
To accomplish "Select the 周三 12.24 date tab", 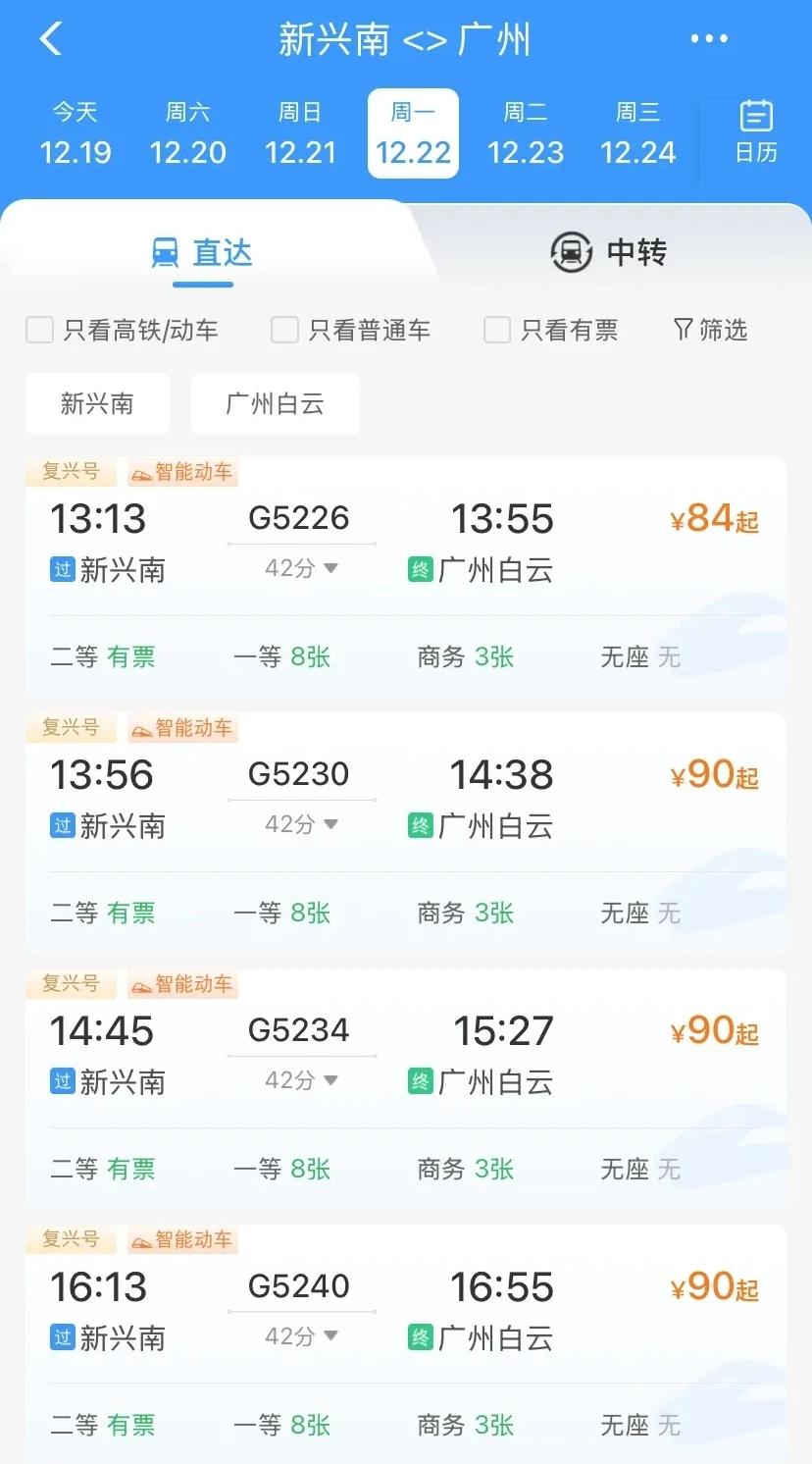I will (x=638, y=132).
